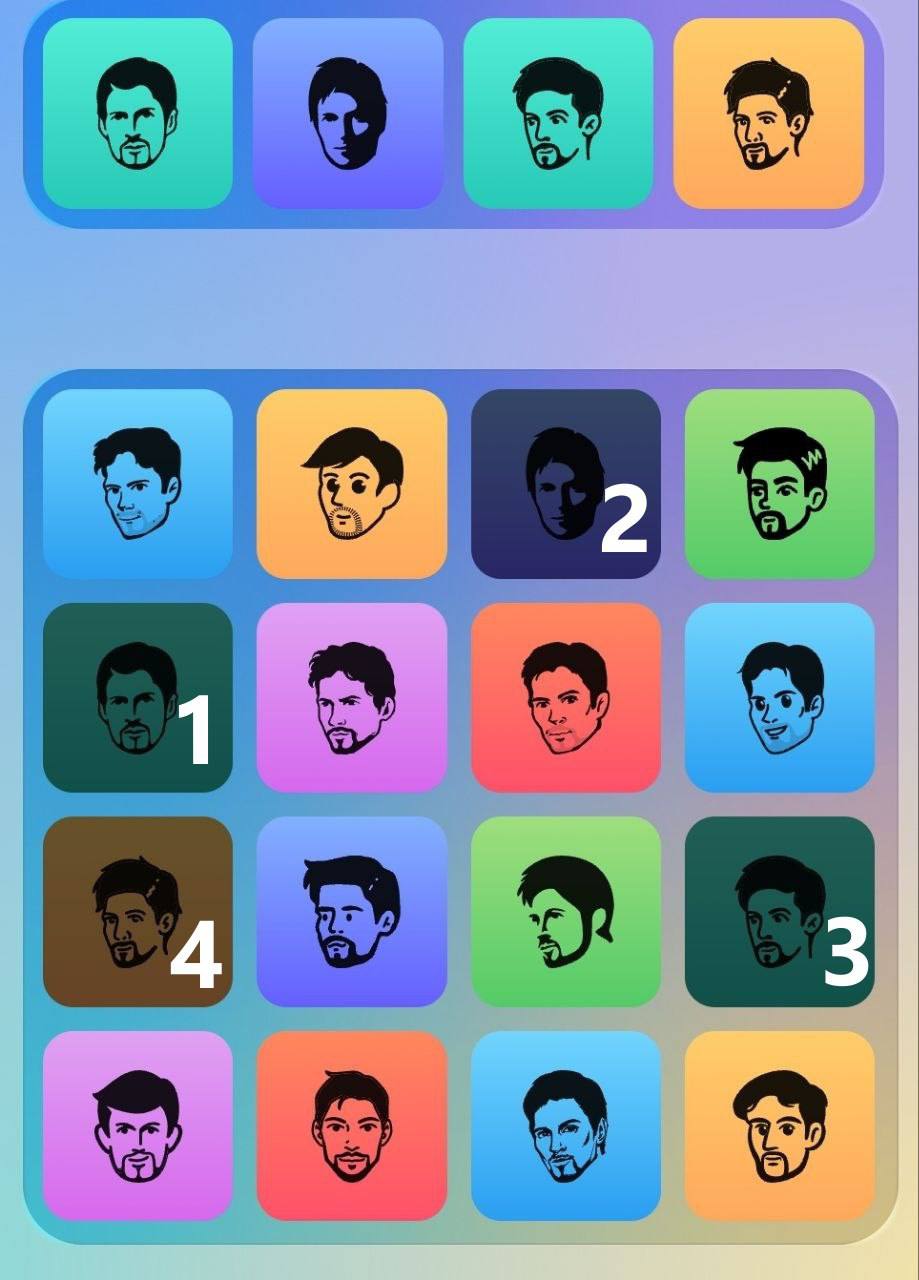
Task: Choose the red tile with clean-shaven face
Action: point(565,697)
